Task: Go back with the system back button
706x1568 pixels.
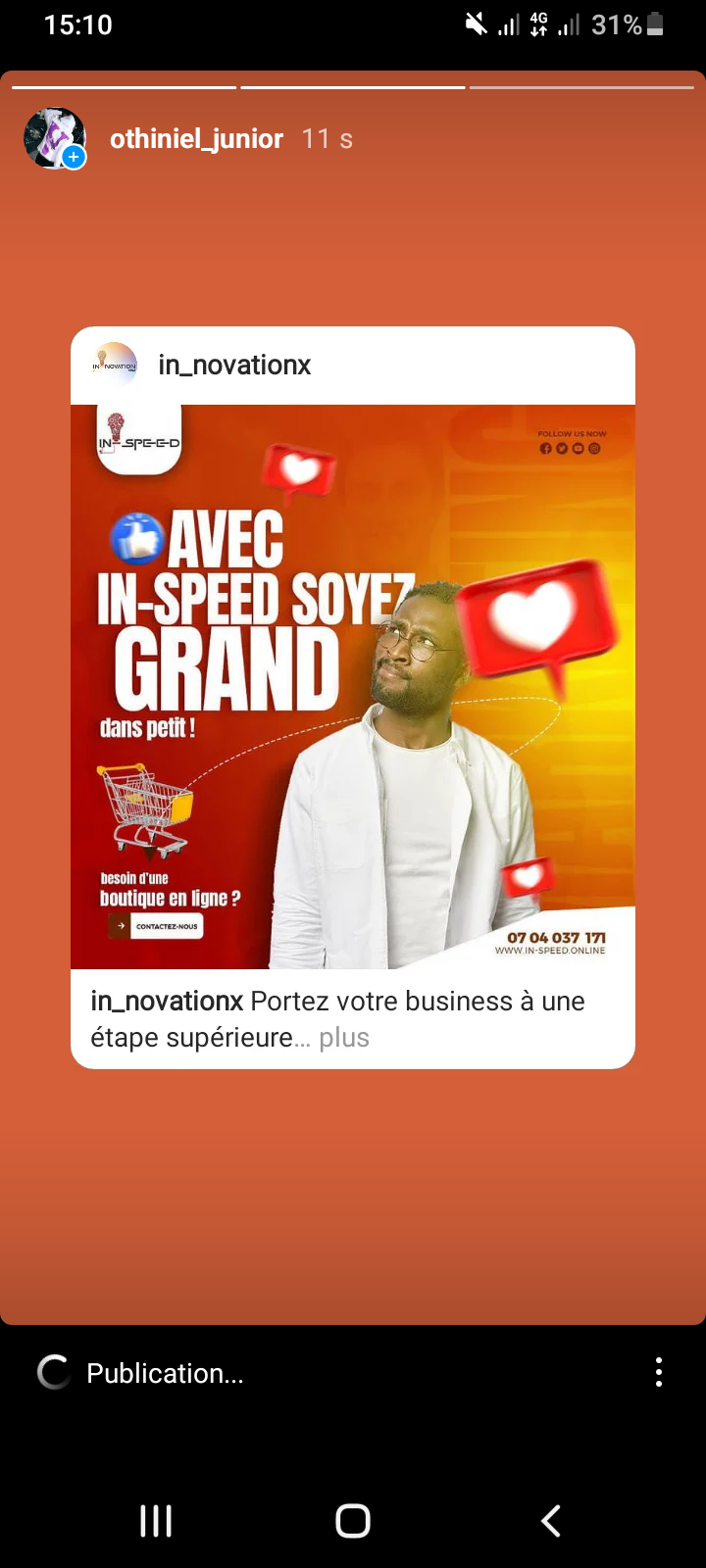Action: [551, 1521]
